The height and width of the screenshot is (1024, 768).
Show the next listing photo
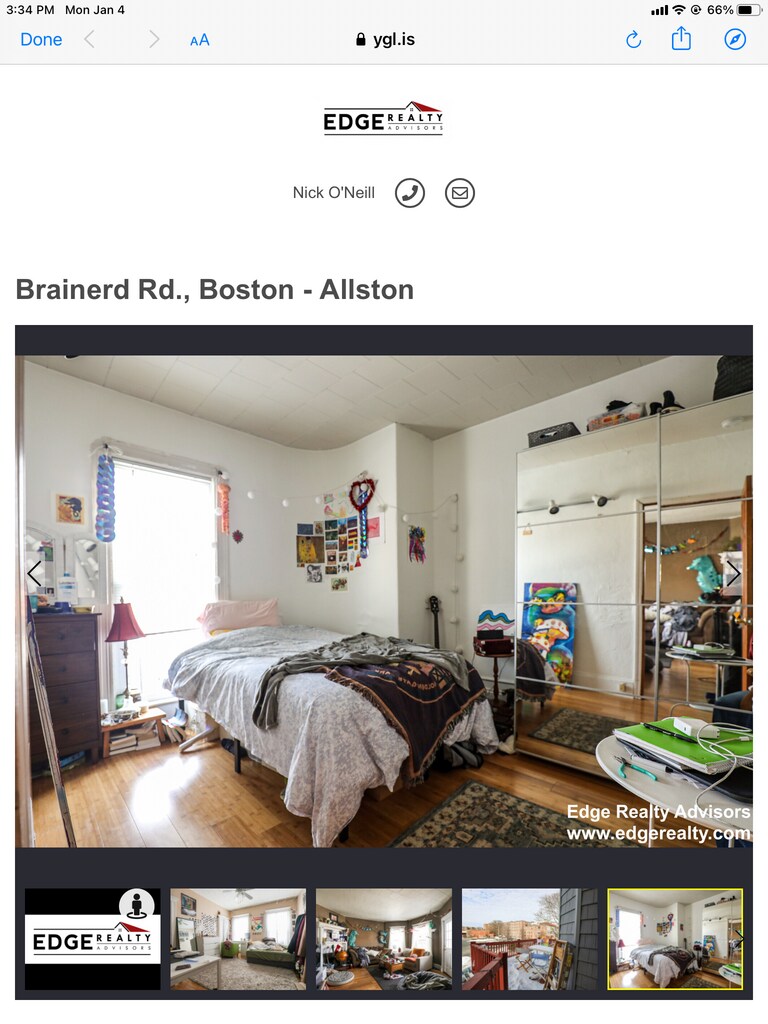732,574
